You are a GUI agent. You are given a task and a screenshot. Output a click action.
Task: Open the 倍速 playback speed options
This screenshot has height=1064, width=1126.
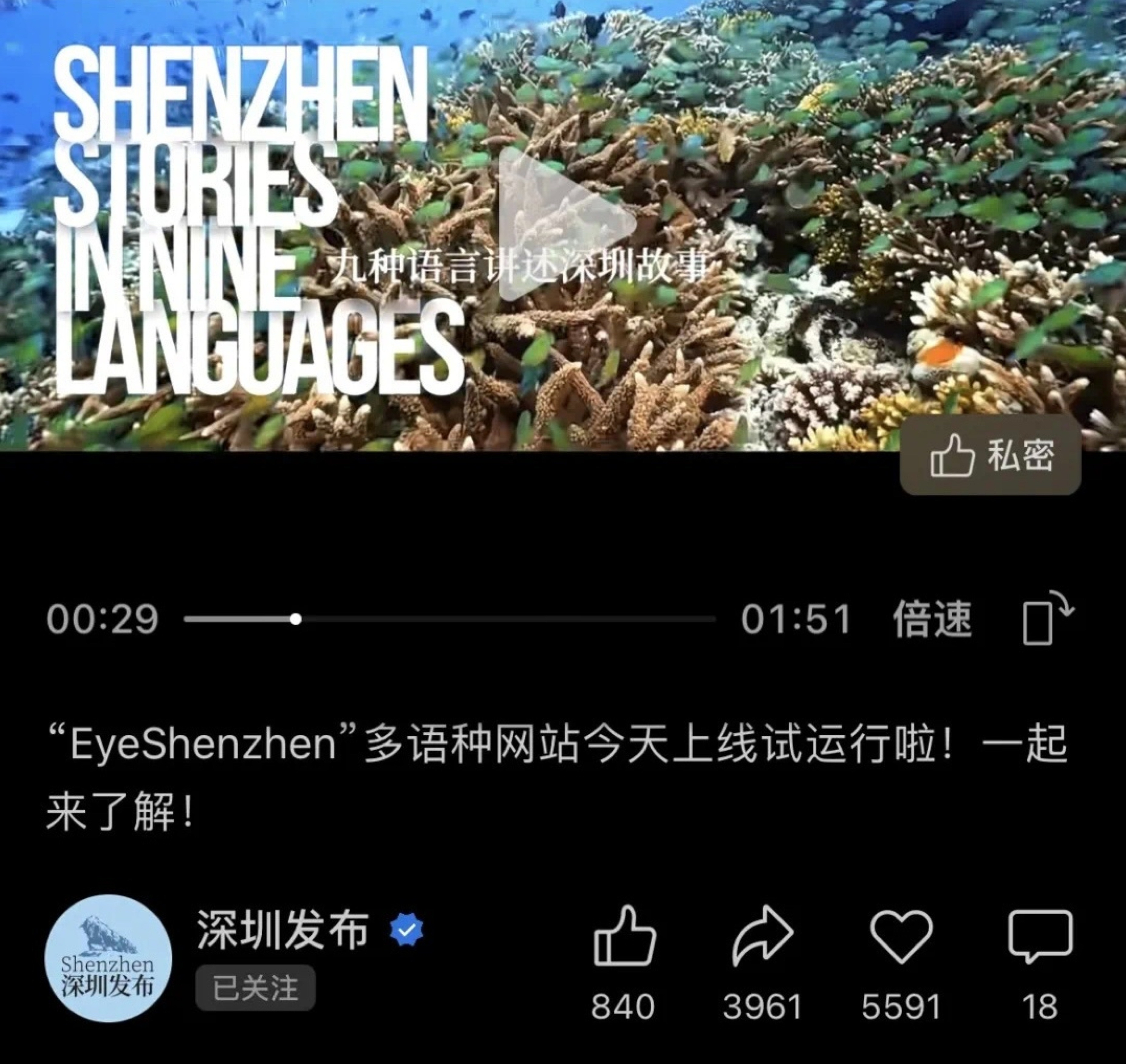932,619
